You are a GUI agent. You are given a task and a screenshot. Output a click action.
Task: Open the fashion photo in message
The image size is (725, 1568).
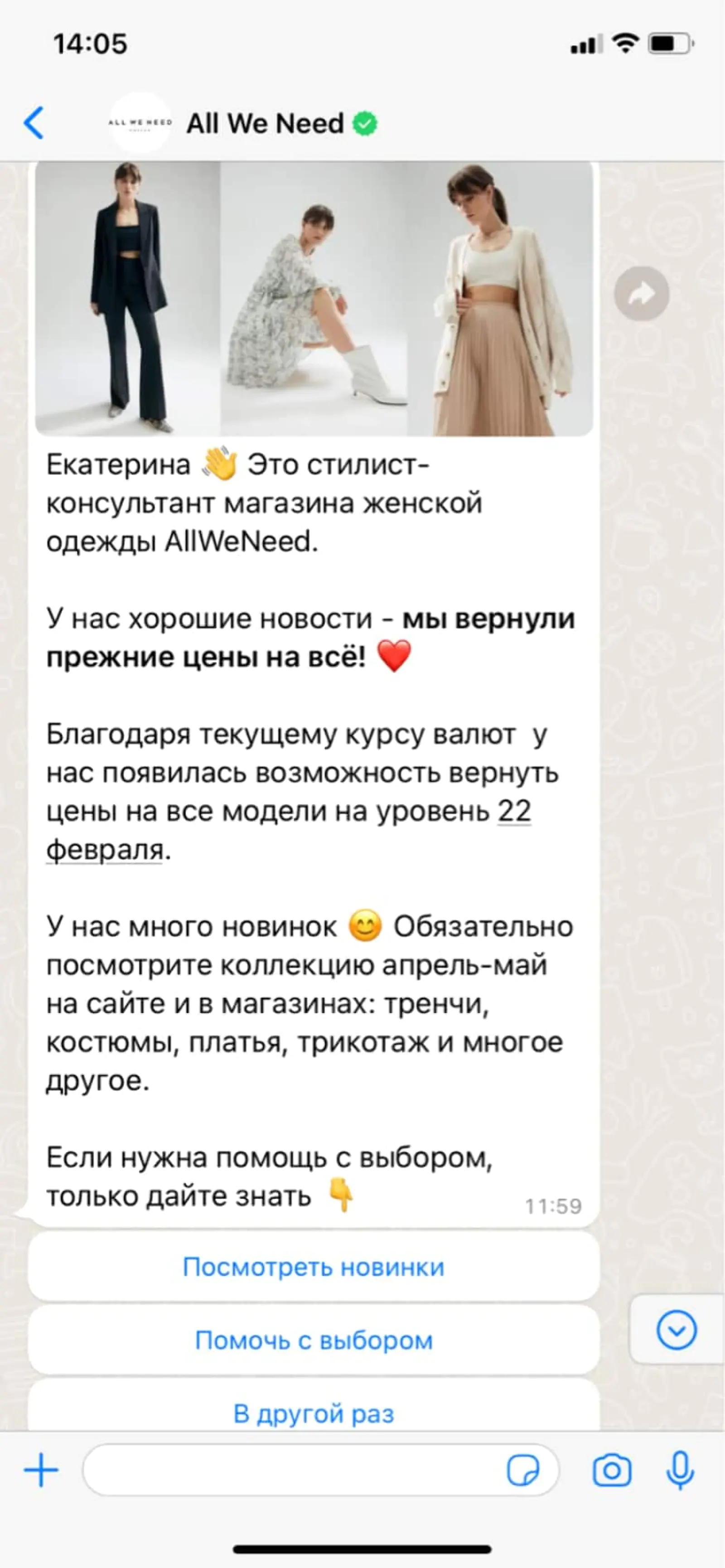click(314, 298)
